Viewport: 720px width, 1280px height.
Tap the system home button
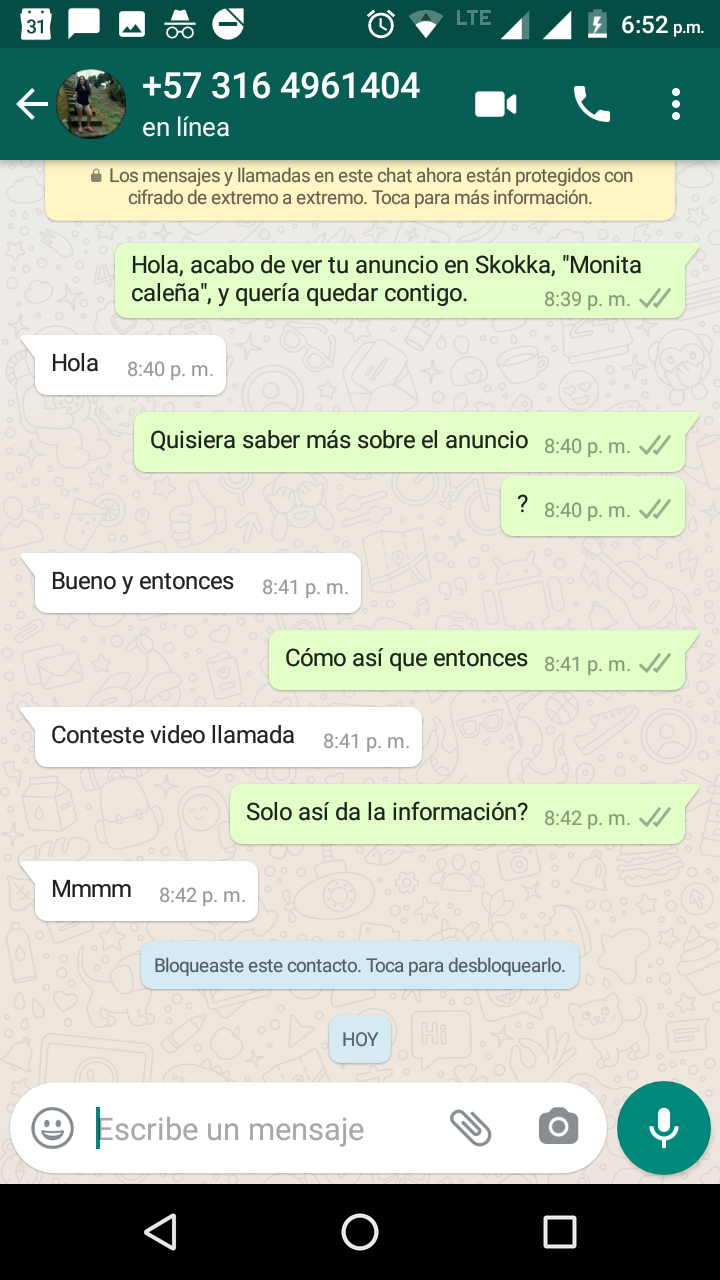360,1232
